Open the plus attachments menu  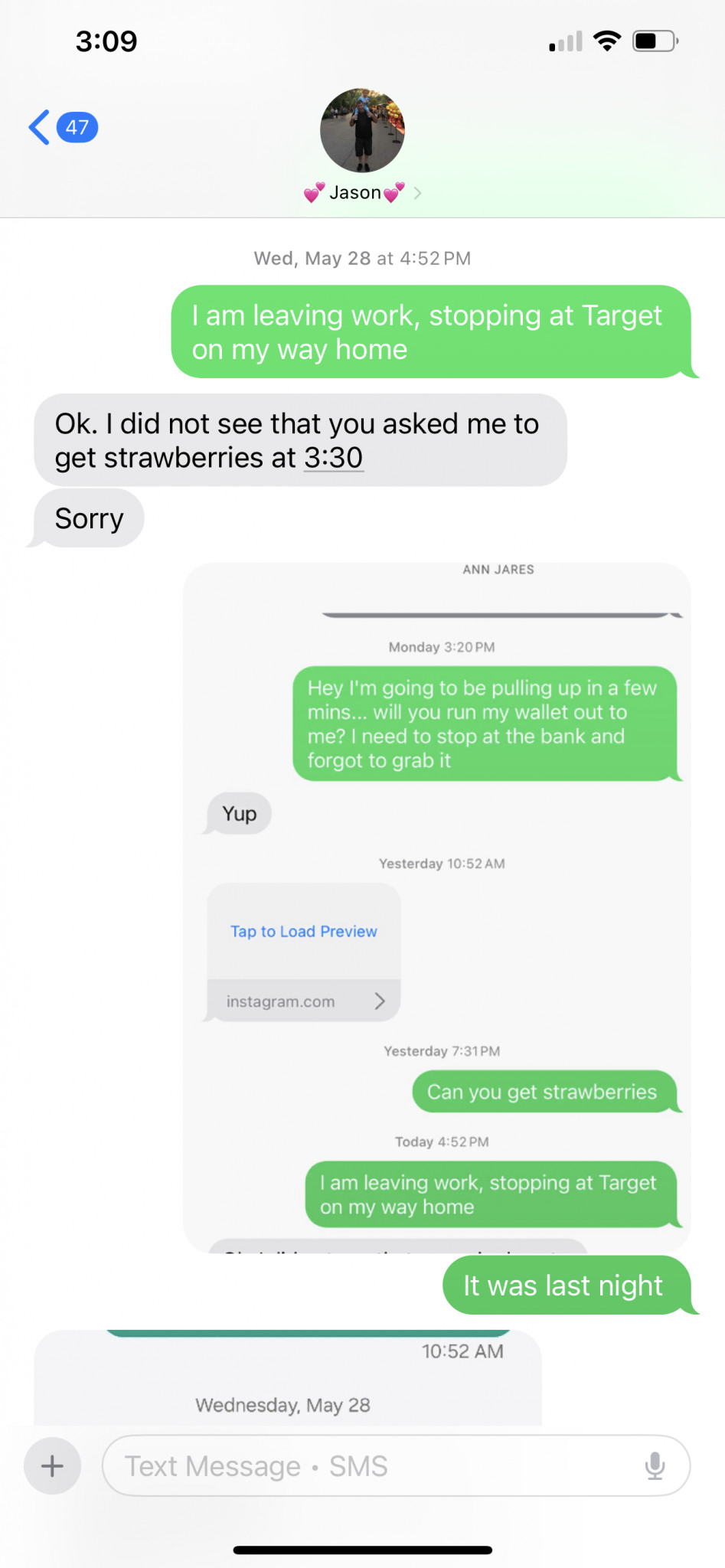tap(52, 1466)
